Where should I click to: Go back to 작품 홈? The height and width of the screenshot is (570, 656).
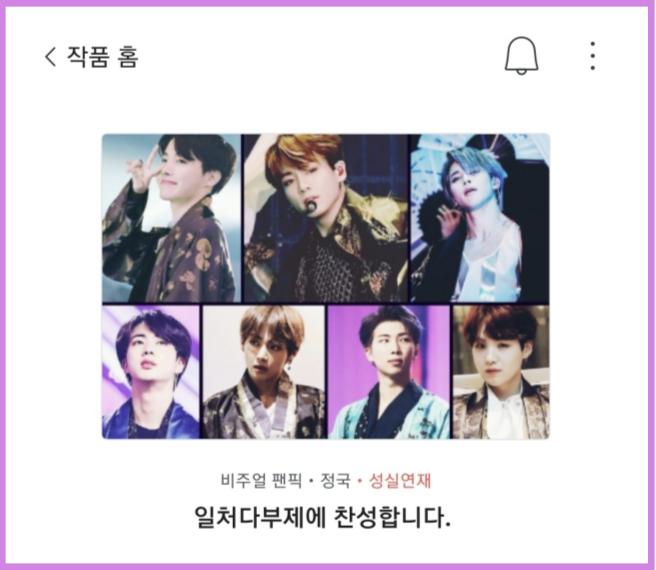pyautogui.click(x=90, y=57)
